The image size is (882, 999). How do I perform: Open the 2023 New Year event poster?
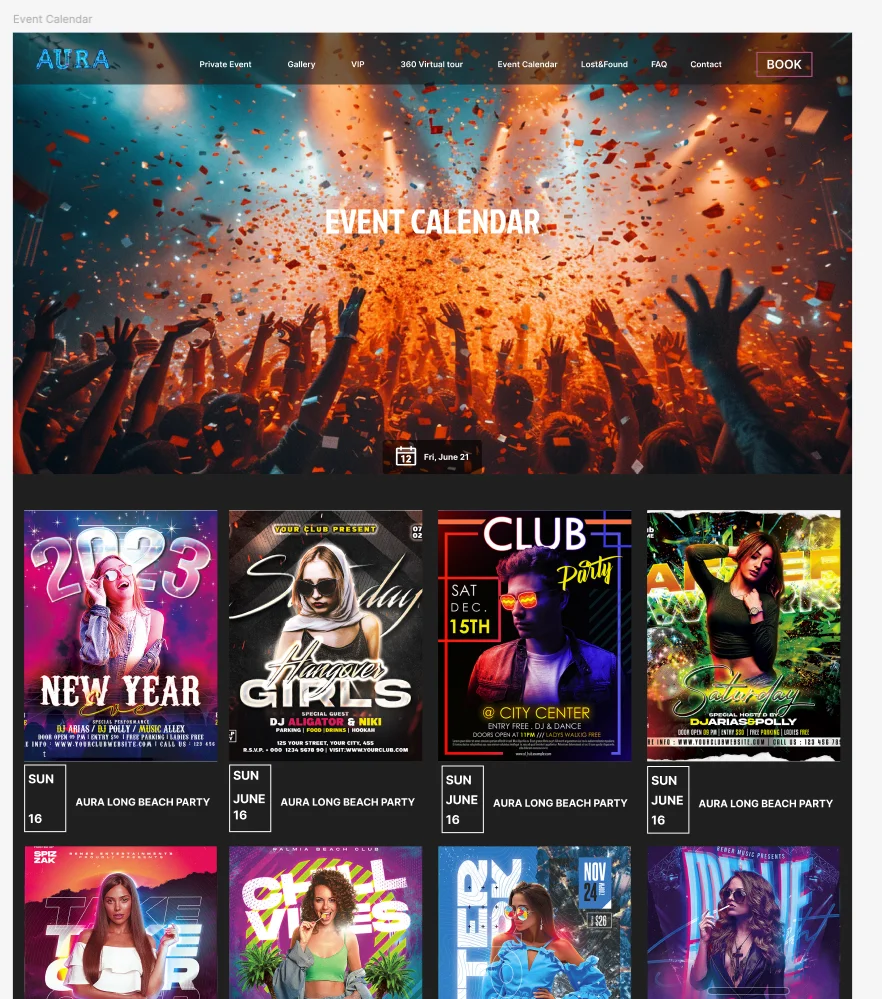coord(121,635)
